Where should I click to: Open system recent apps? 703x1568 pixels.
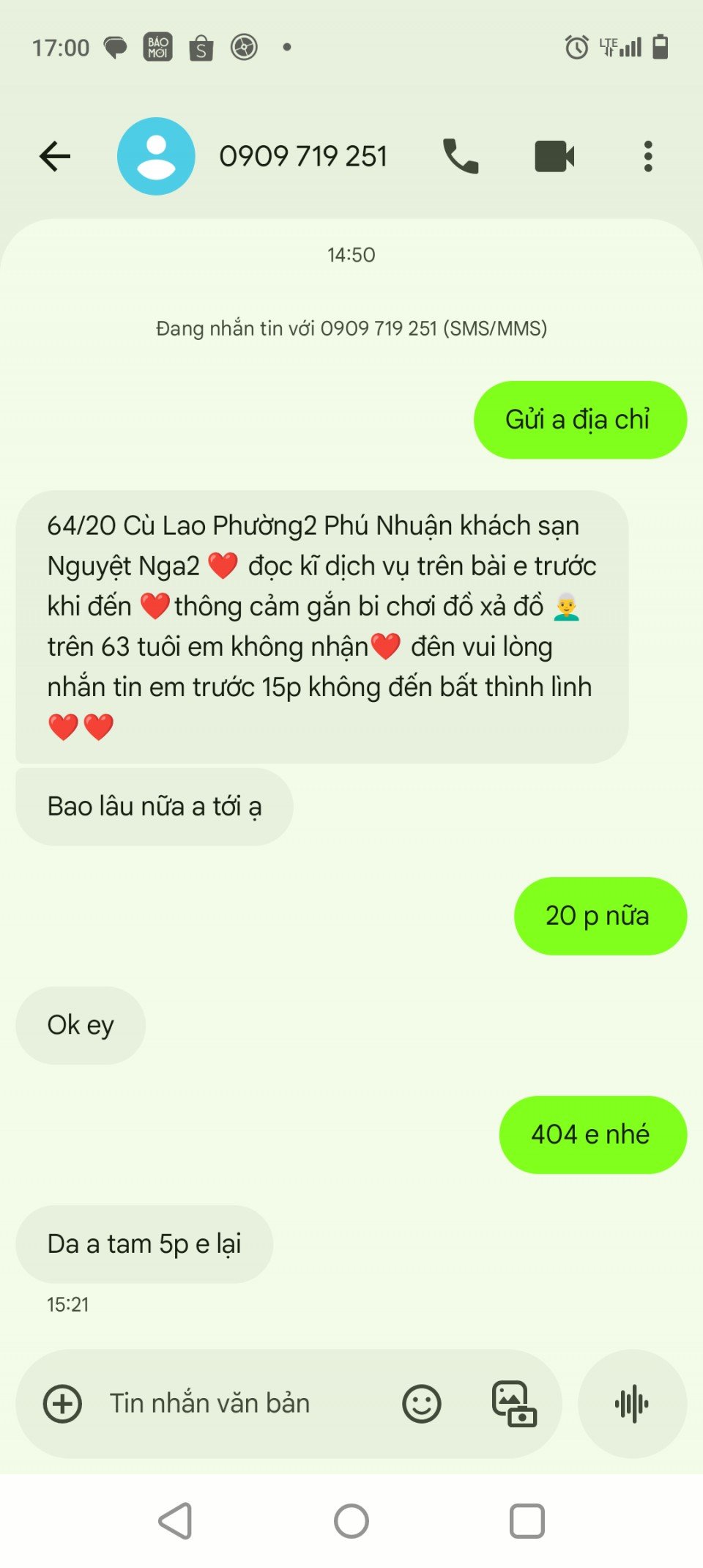527,1521
